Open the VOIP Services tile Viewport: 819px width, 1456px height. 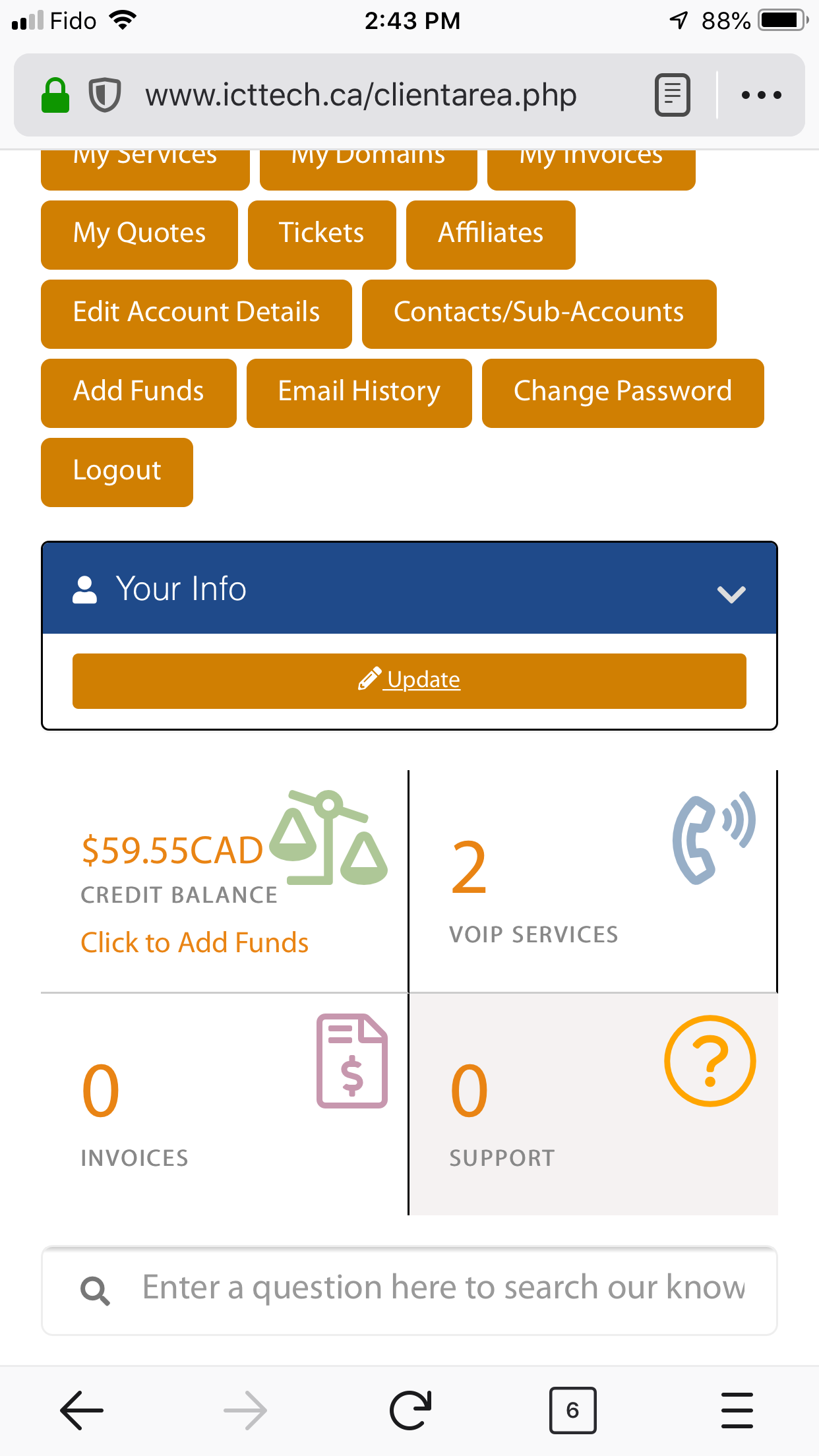[x=592, y=881]
